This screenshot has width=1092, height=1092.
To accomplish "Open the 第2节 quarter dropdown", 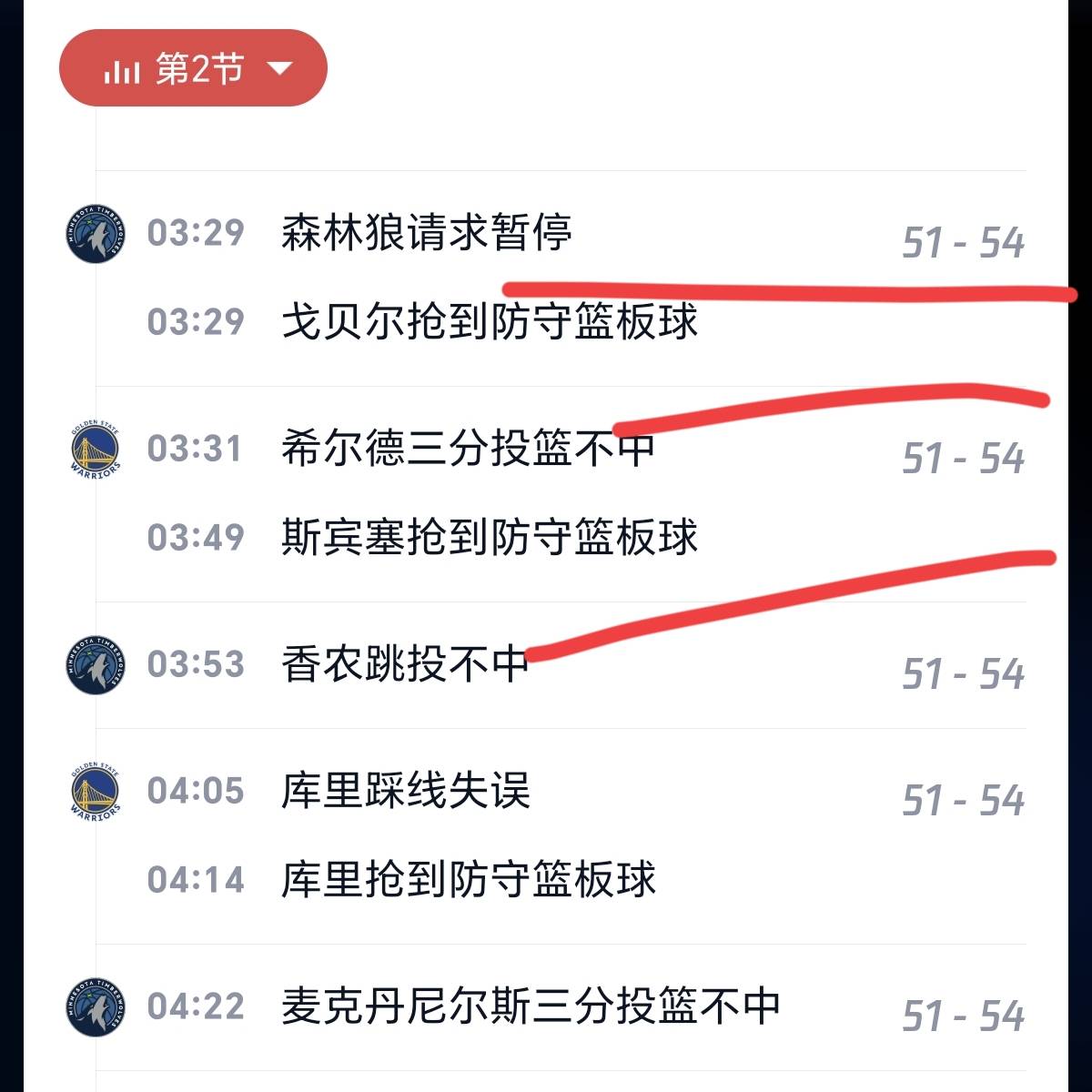I will pyautogui.click(x=193, y=68).
